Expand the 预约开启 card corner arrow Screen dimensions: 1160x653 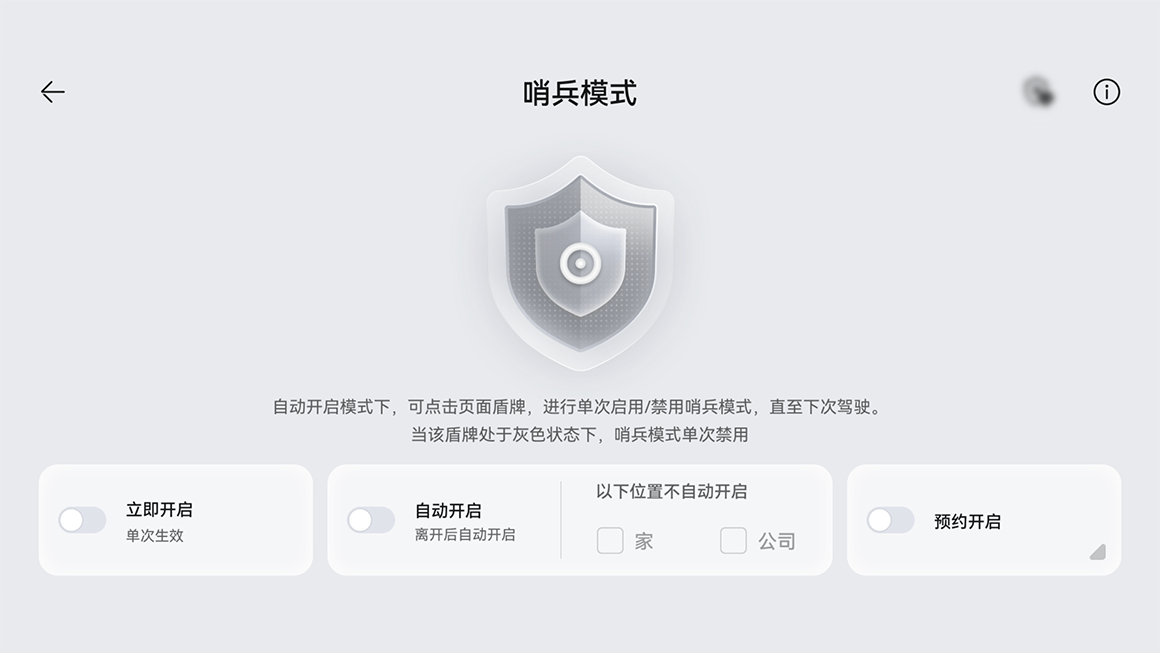(1097, 551)
